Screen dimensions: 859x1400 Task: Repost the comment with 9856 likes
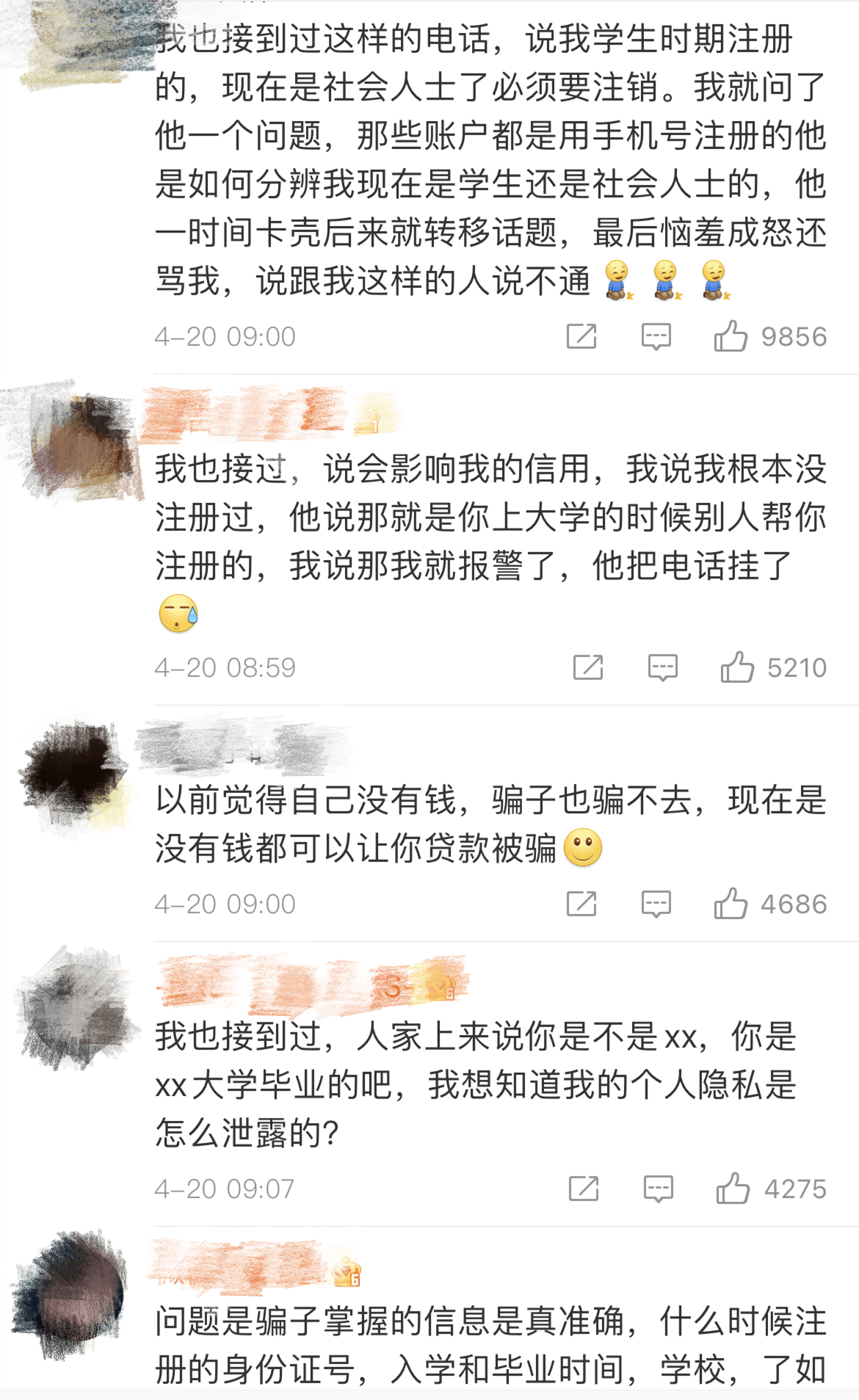coord(581,337)
